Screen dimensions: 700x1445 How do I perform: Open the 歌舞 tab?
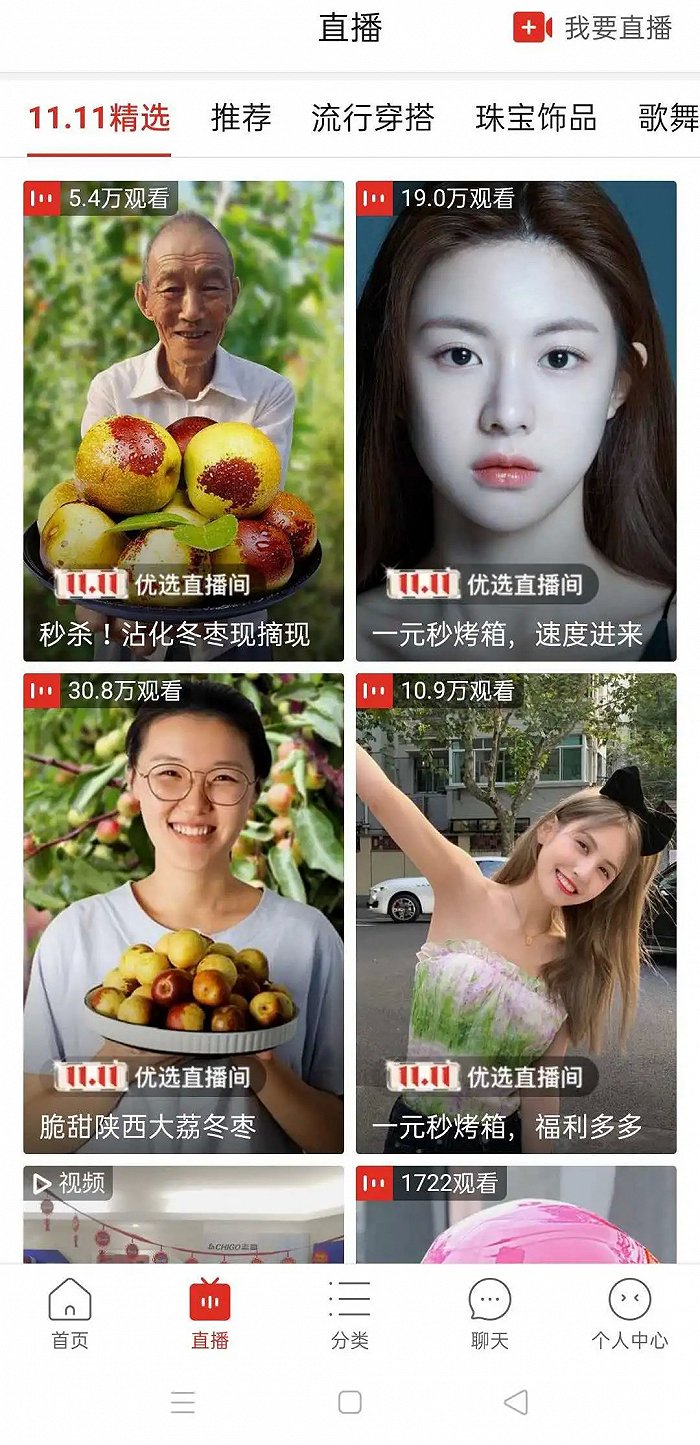tap(668, 118)
